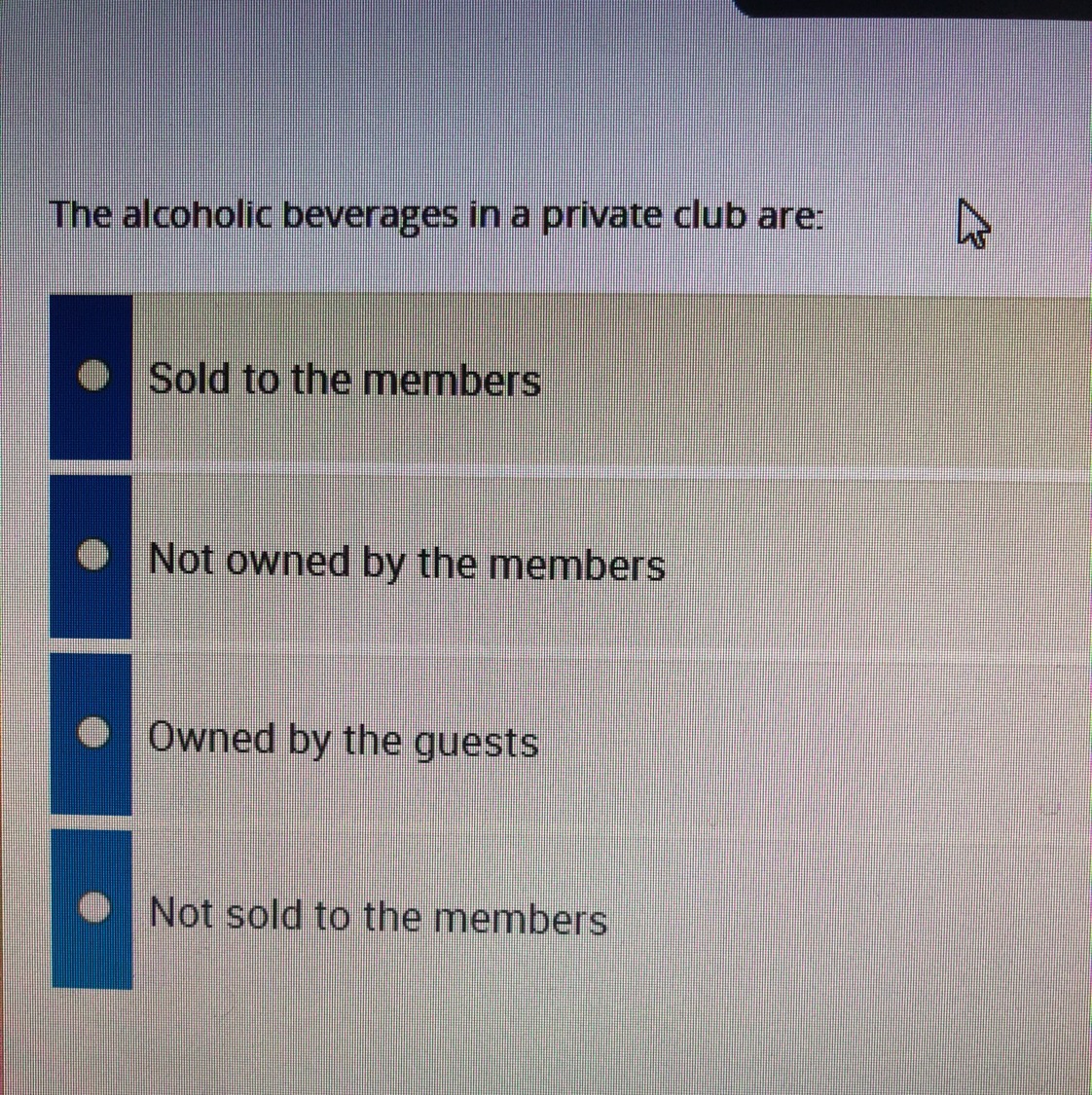The image size is (1092, 1095).
Task: Choose 'Not owned by the members' option
Action: point(93,556)
